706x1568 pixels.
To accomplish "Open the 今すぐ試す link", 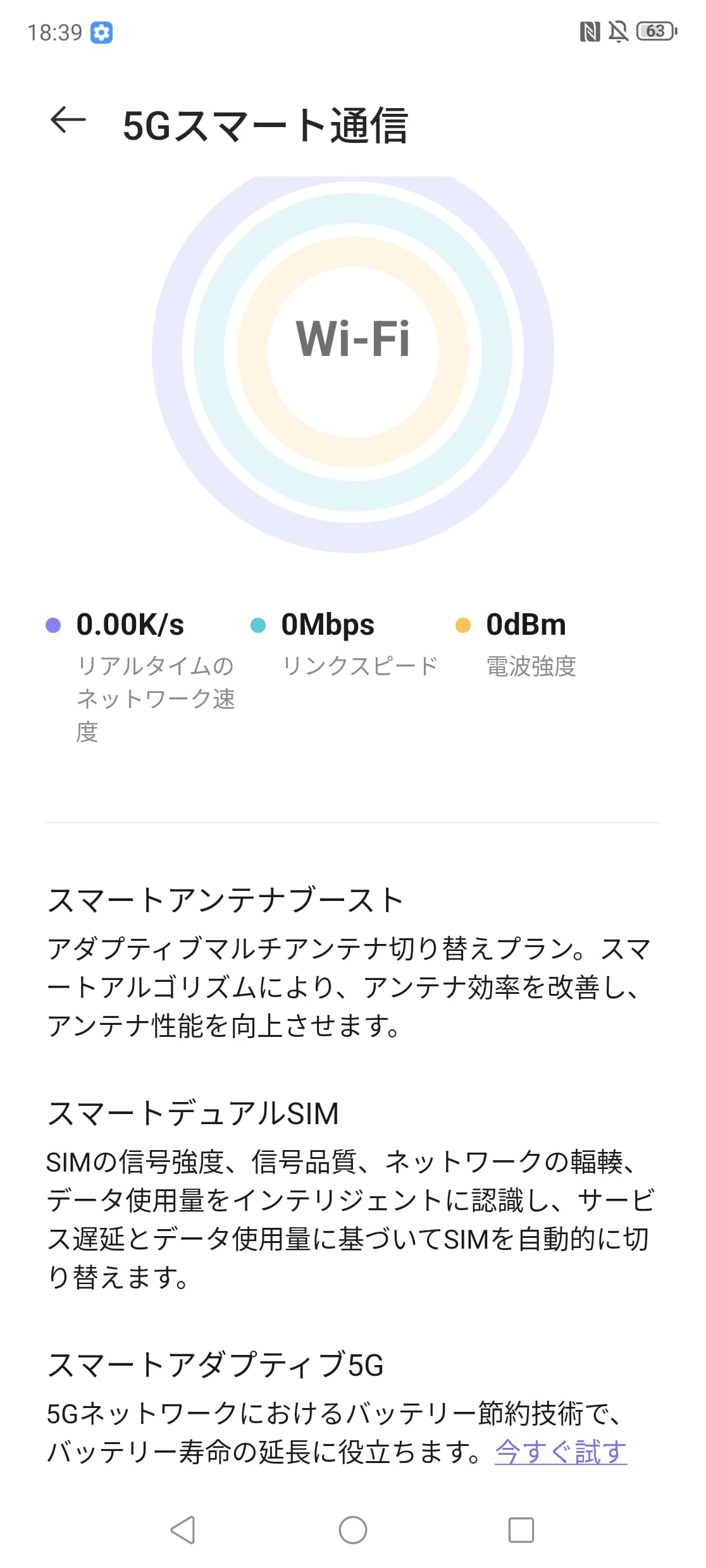I will [x=560, y=1452].
